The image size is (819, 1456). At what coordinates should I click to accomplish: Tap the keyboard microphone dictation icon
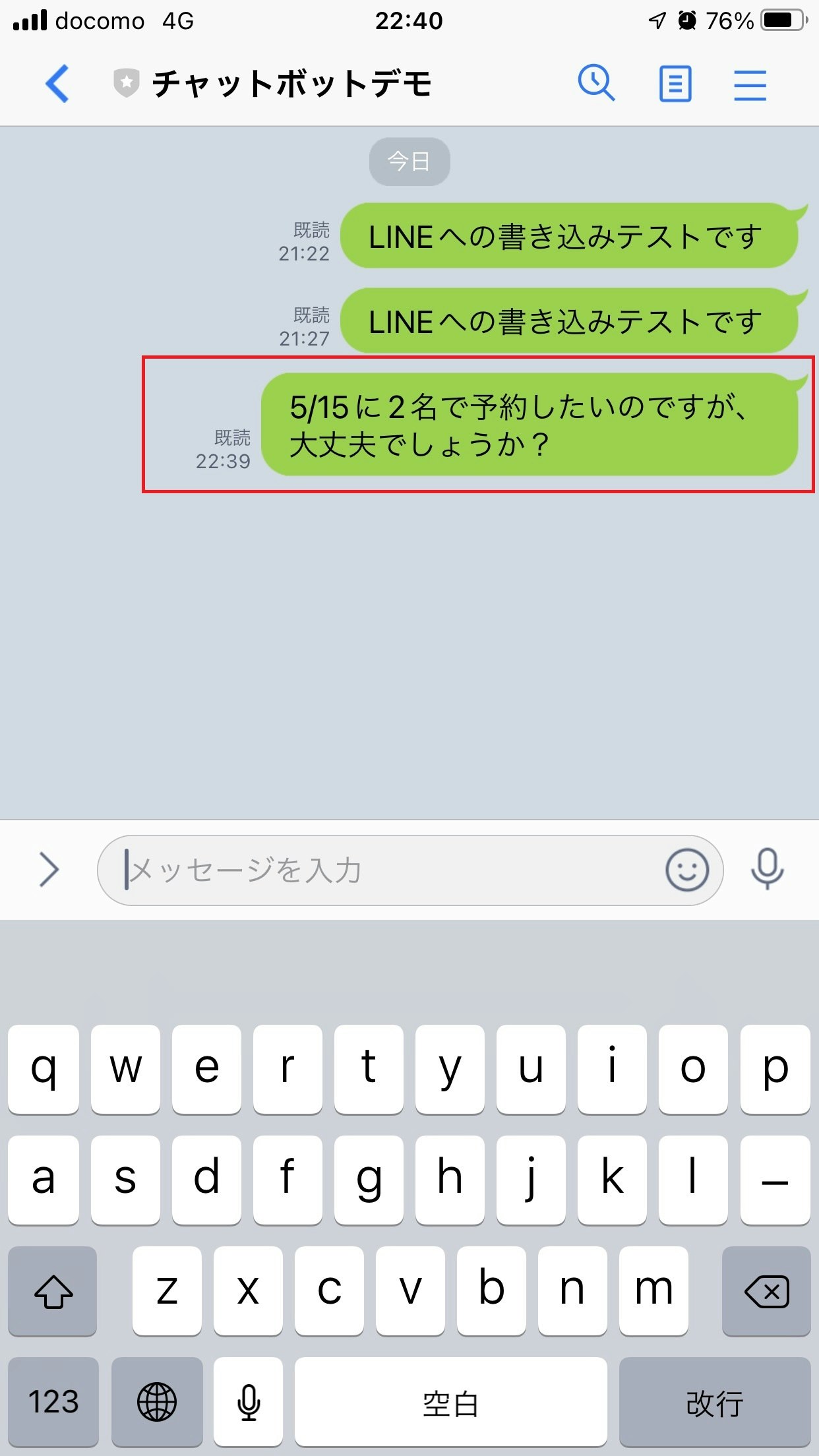click(249, 1401)
